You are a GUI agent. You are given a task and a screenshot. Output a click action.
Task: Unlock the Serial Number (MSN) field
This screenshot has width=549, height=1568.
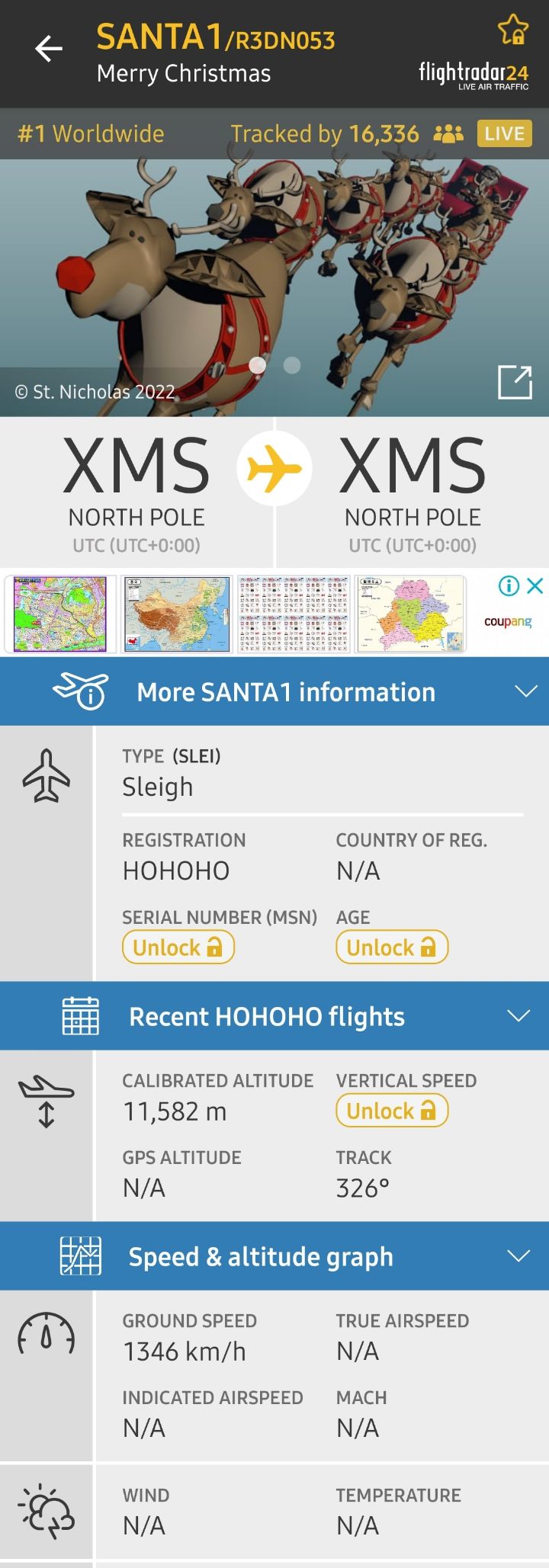tap(178, 948)
